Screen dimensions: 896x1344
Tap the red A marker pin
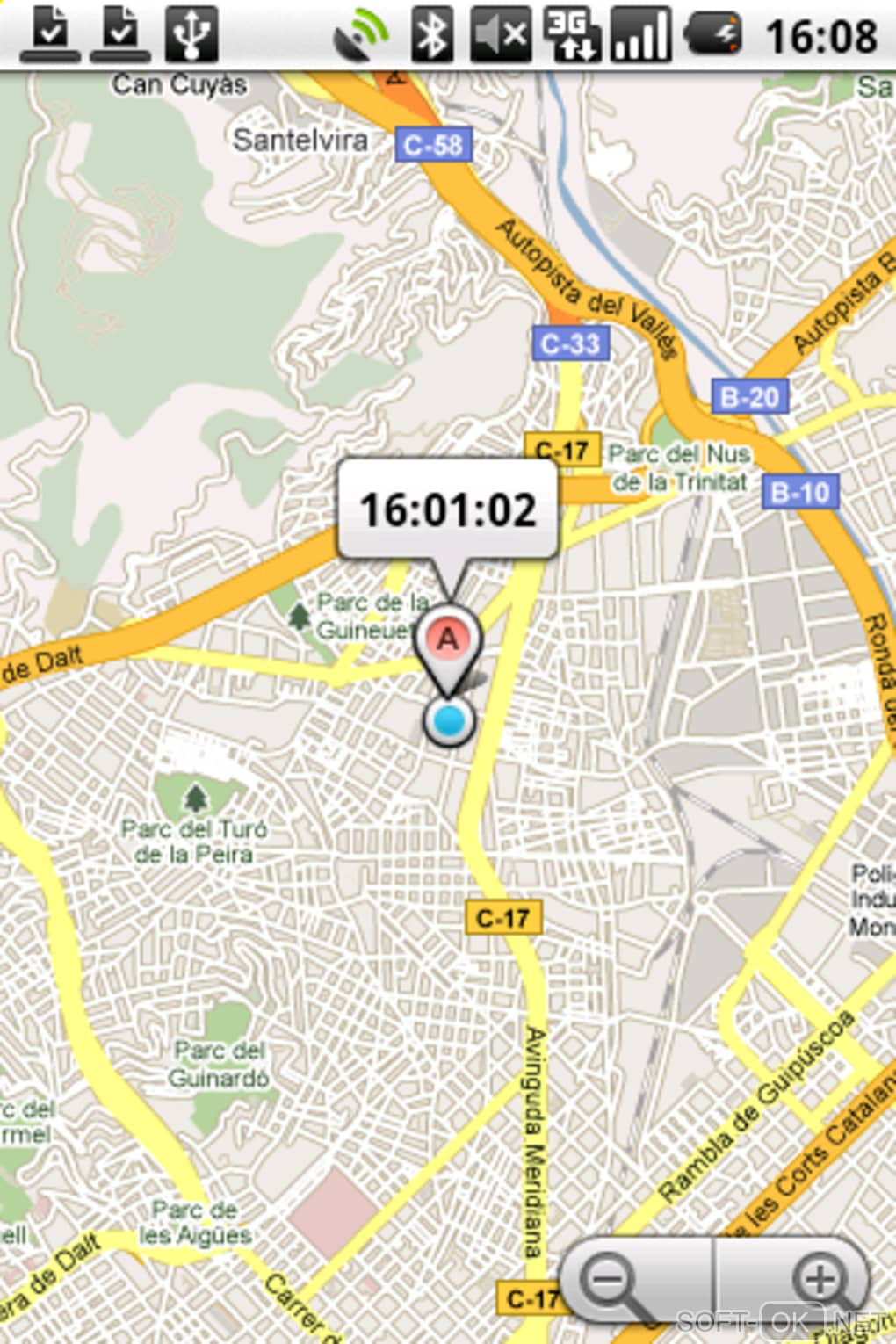click(448, 639)
